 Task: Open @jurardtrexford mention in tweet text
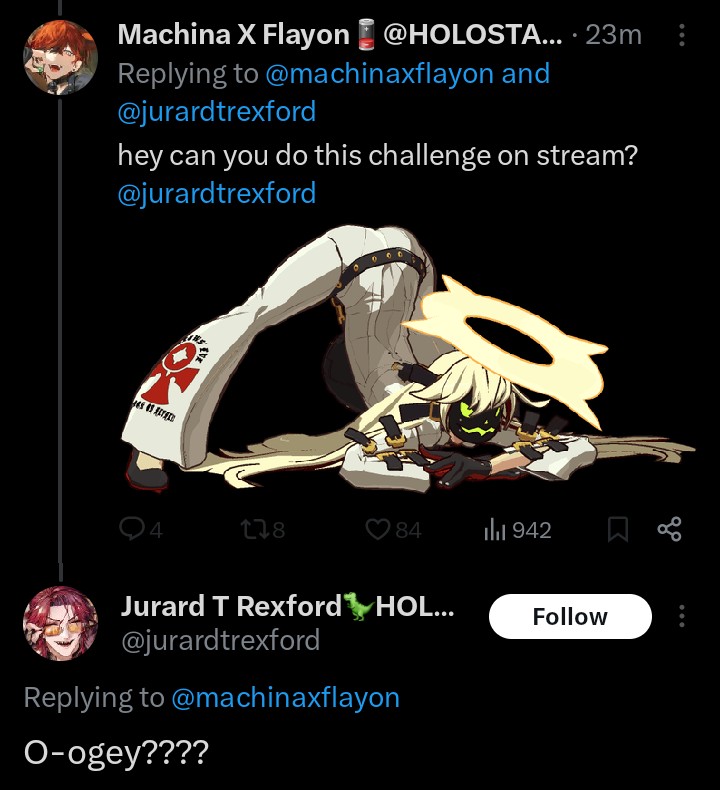pos(217,193)
